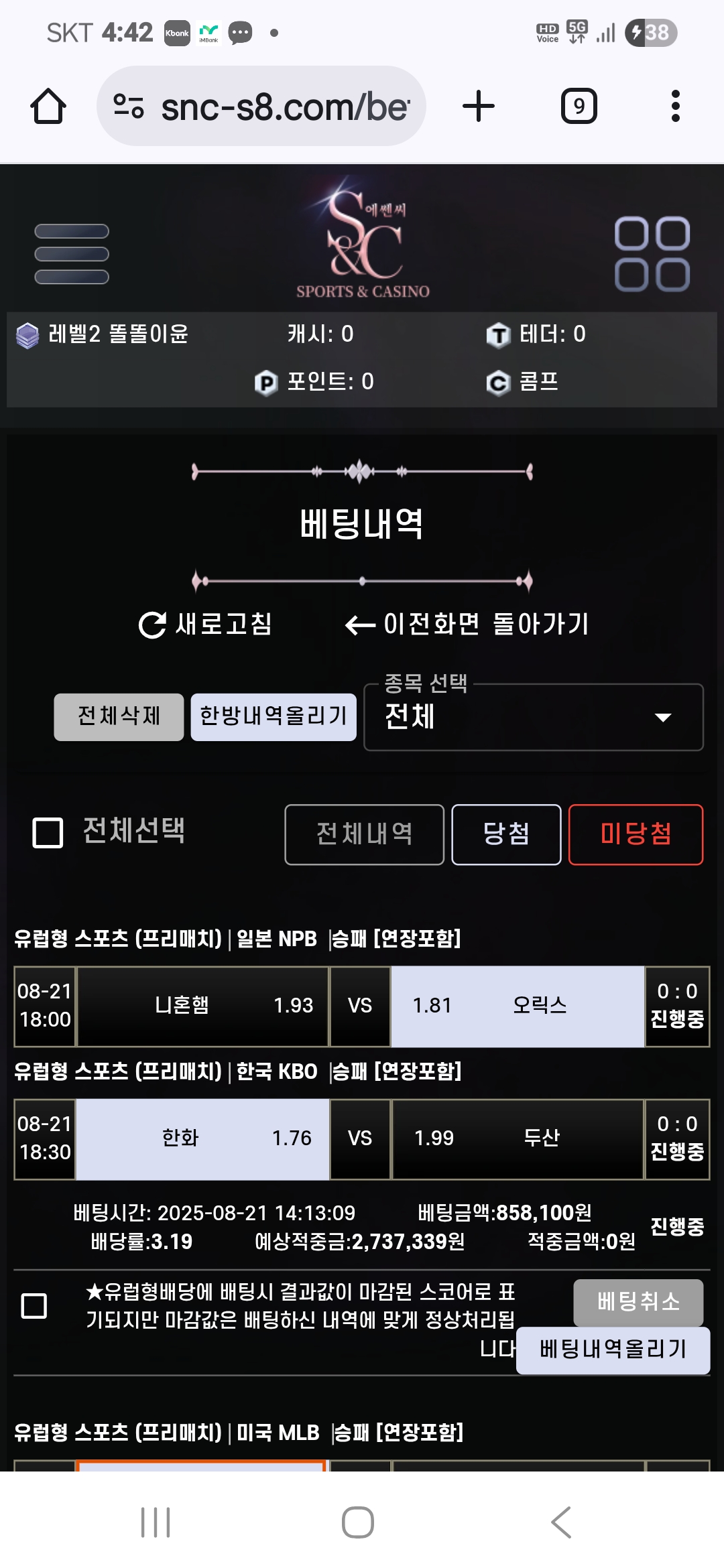Open the hamburger menu
The width and height of the screenshot is (724, 1568).
coord(72,254)
